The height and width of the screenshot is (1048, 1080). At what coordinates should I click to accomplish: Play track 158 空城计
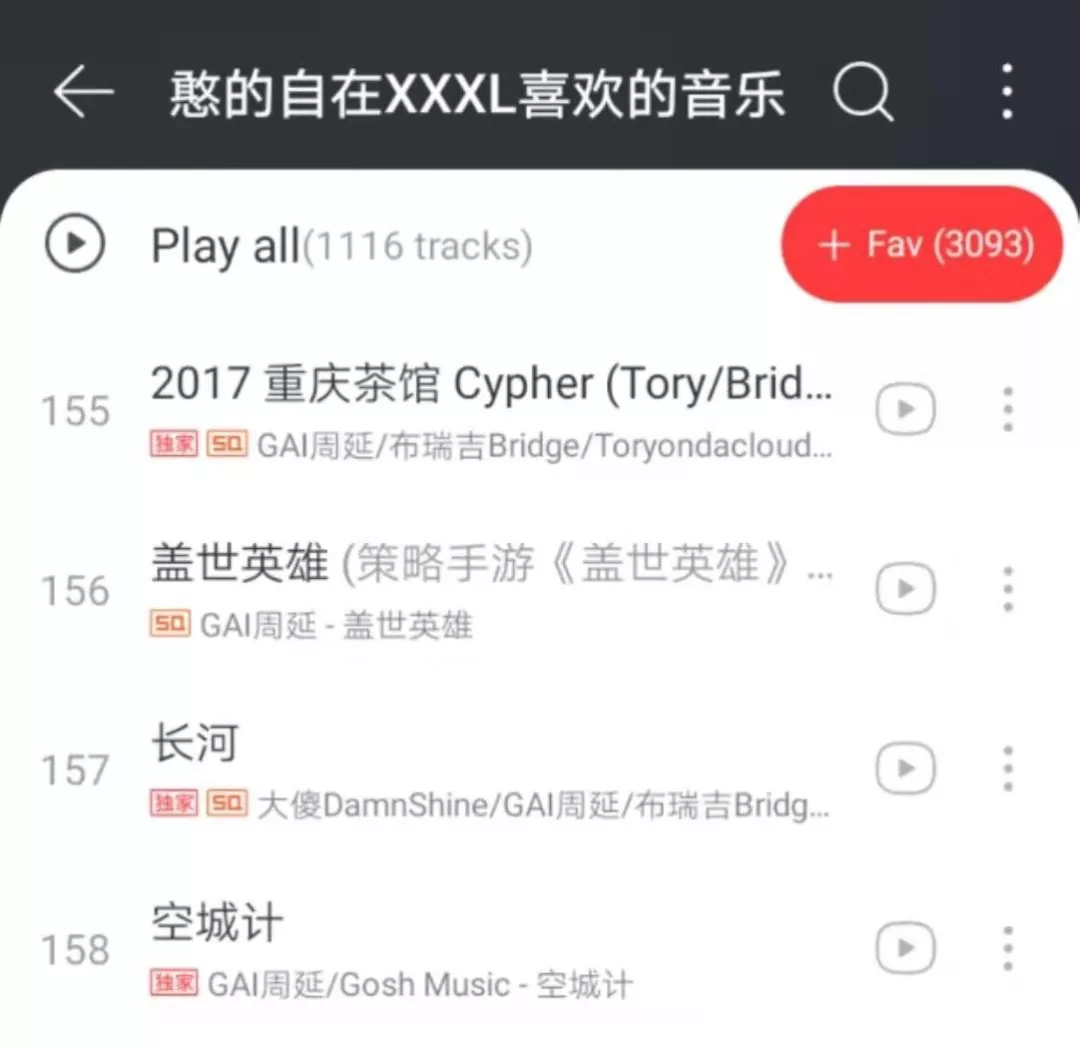pos(217,924)
